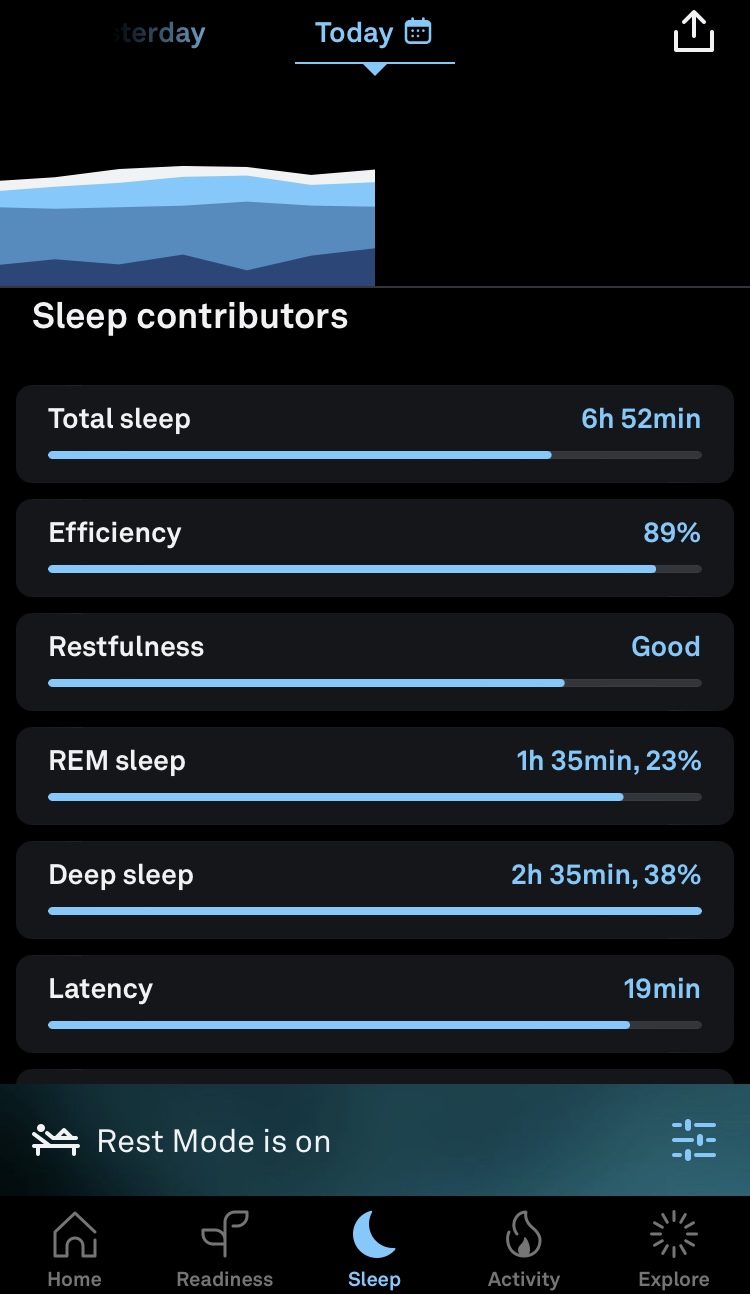The width and height of the screenshot is (750, 1294).
Task: Show REM sleep details
Action: pyautogui.click(x=375, y=776)
